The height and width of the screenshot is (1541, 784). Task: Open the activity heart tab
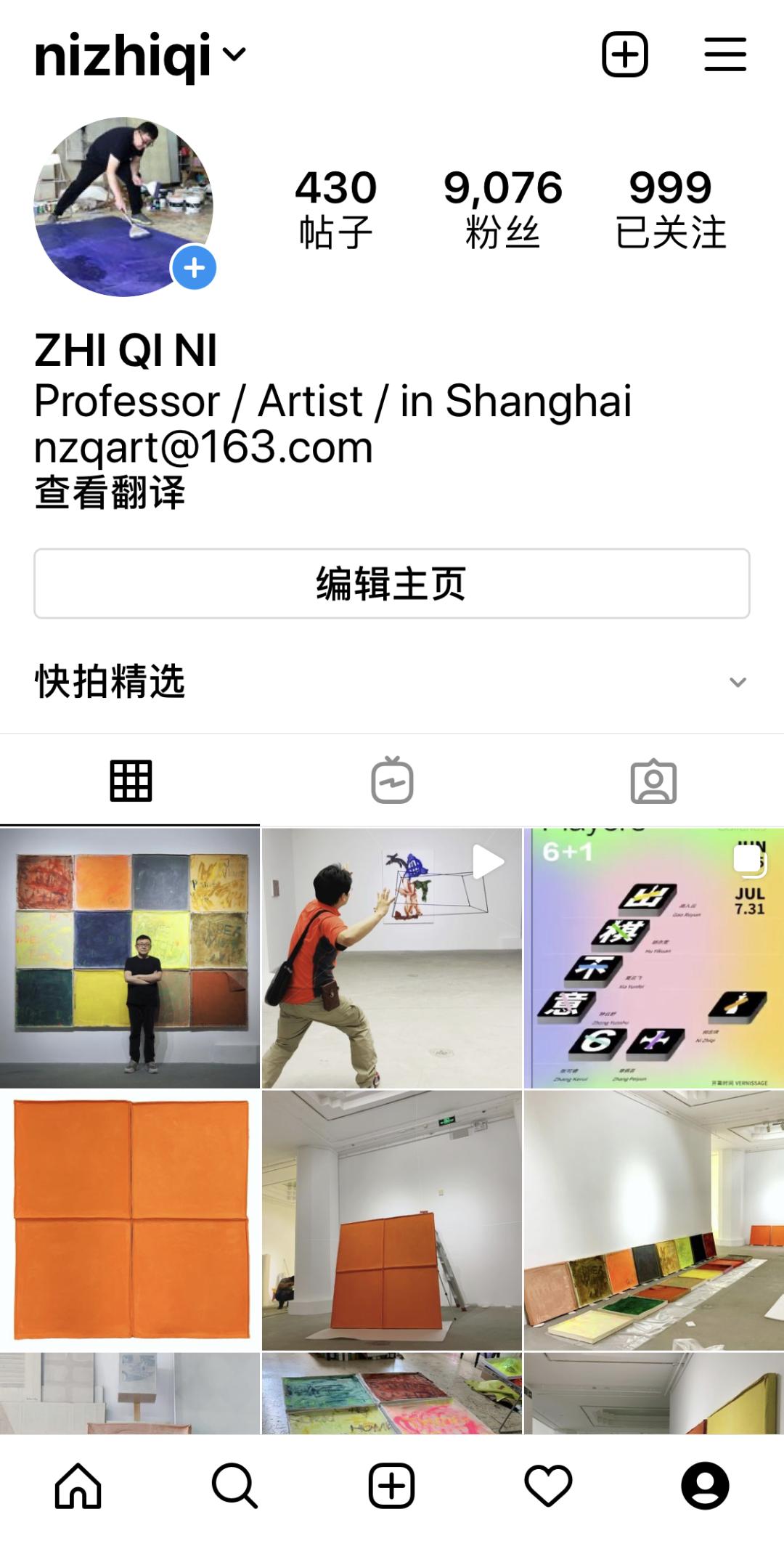pyautogui.click(x=548, y=1486)
